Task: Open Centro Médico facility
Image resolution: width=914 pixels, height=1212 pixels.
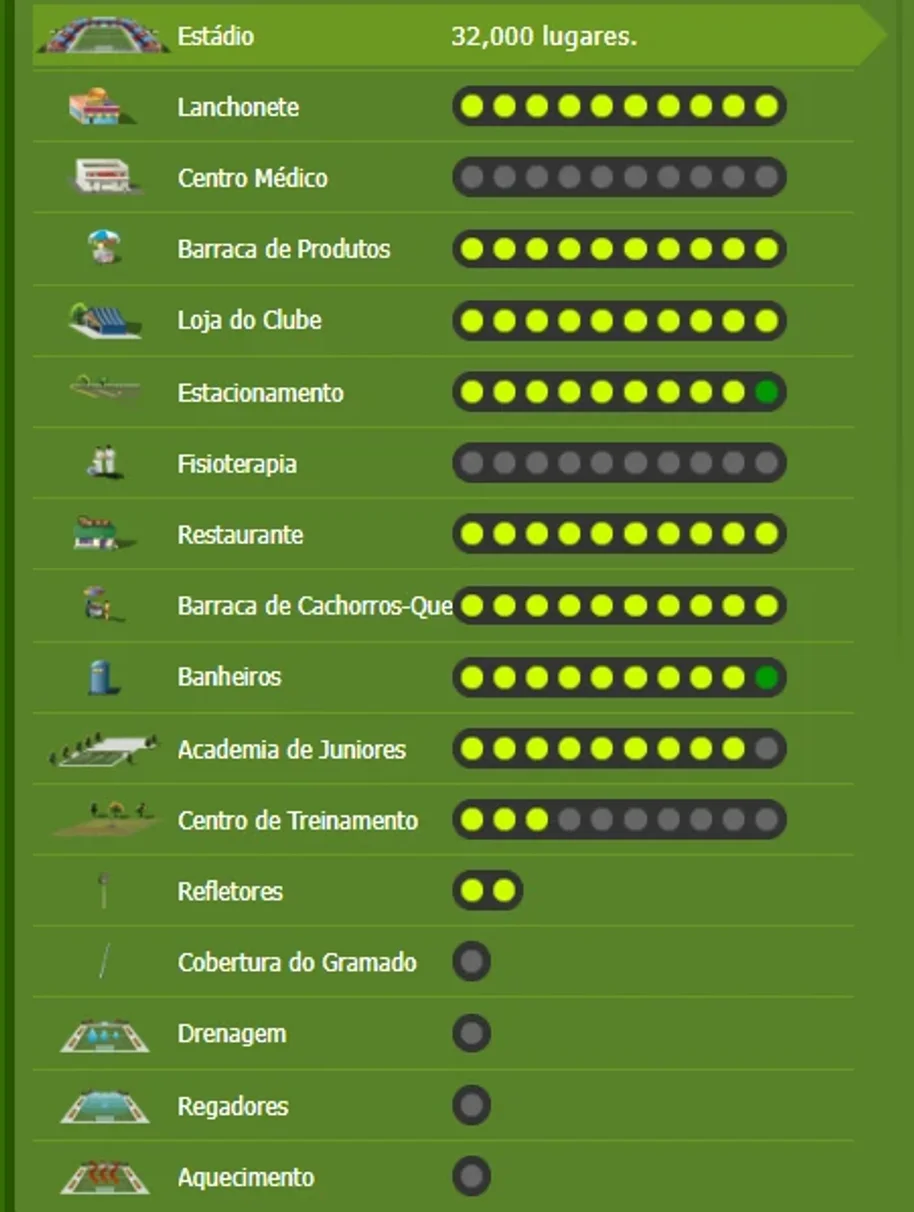Action: coord(443,178)
